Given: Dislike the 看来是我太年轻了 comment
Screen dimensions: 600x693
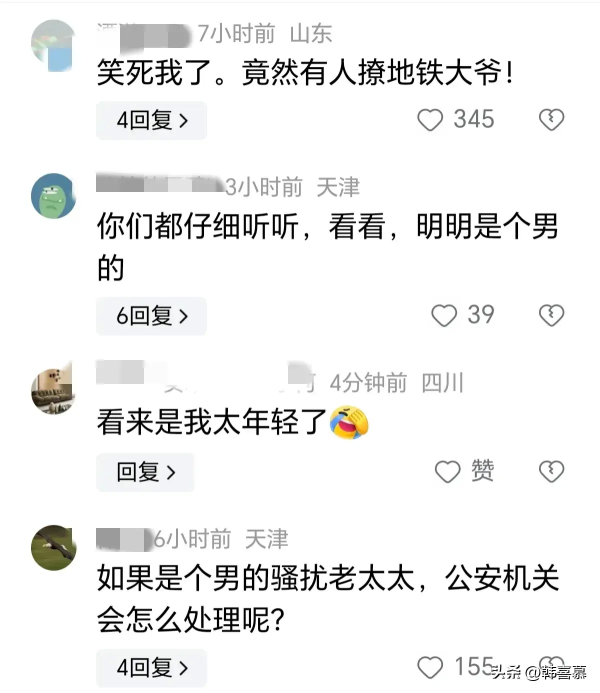Looking at the screenshot, I should click(x=551, y=471).
